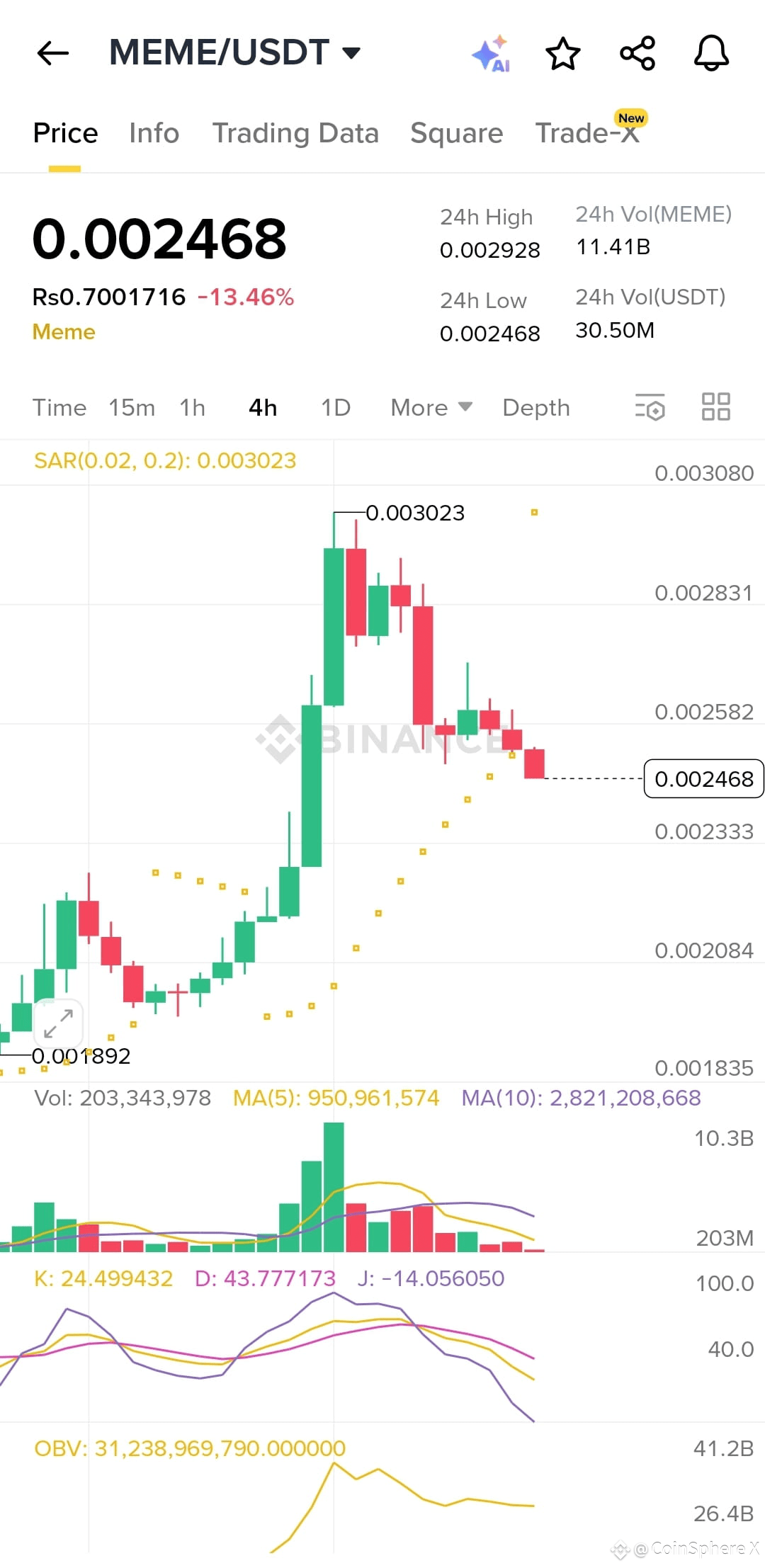Open the Depth view
This screenshot has height=1568, width=765.
click(535, 407)
